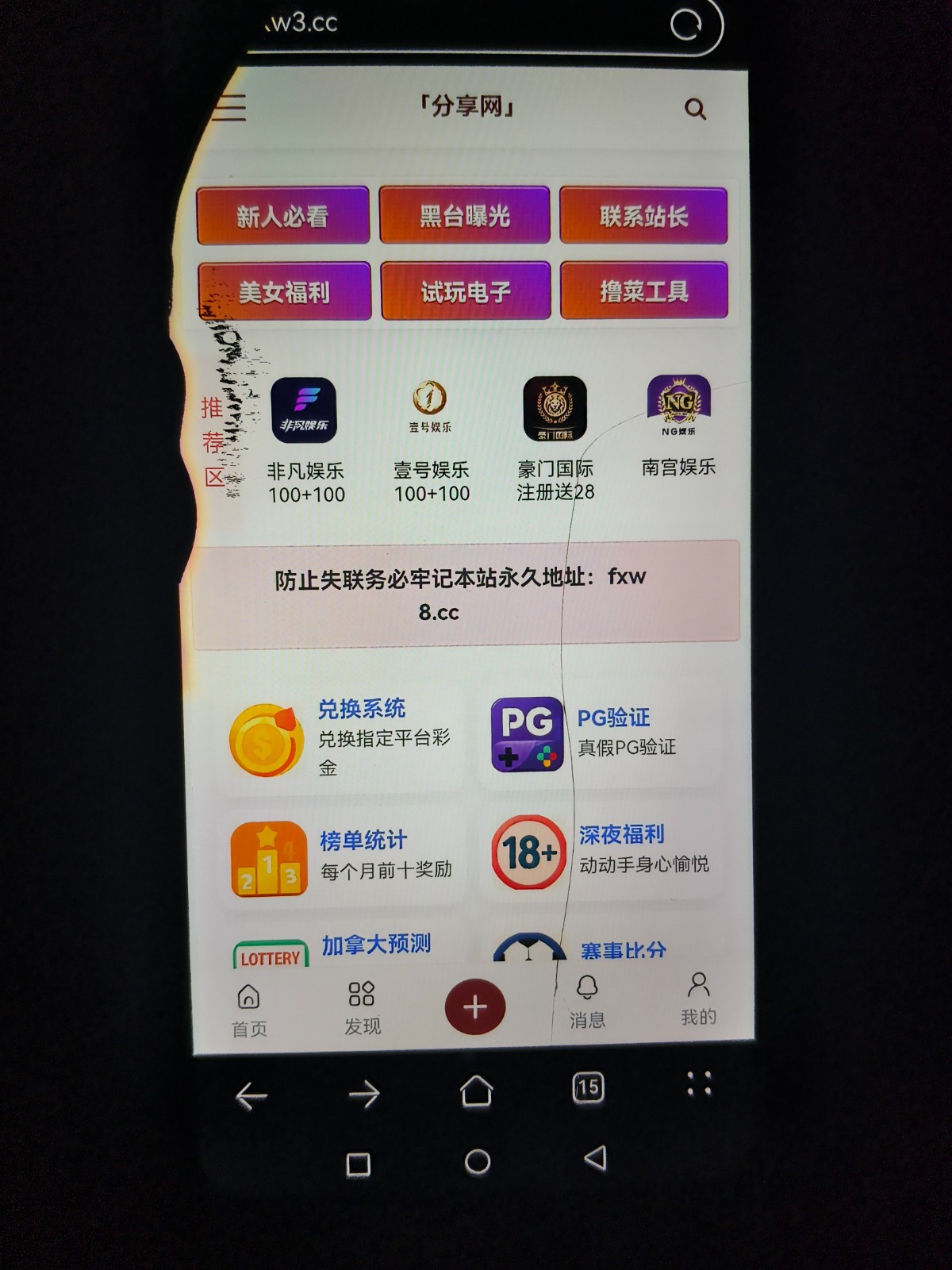Image resolution: width=952 pixels, height=1270 pixels.
Task: Reload the page in the address bar
Action: (685, 25)
